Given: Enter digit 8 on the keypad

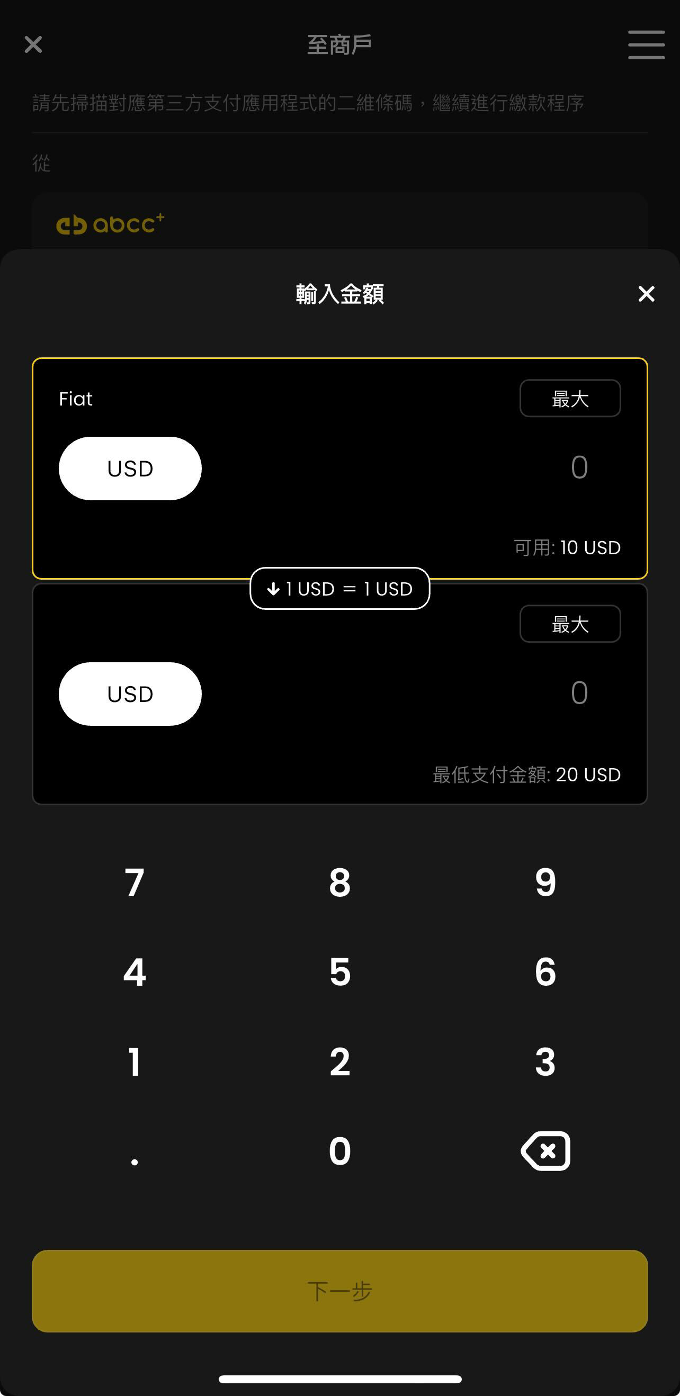Looking at the screenshot, I should (340, 883).
